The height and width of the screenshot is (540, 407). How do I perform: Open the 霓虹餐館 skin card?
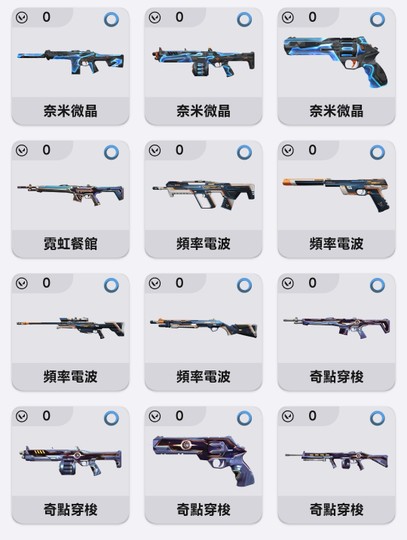click(70, 199)
